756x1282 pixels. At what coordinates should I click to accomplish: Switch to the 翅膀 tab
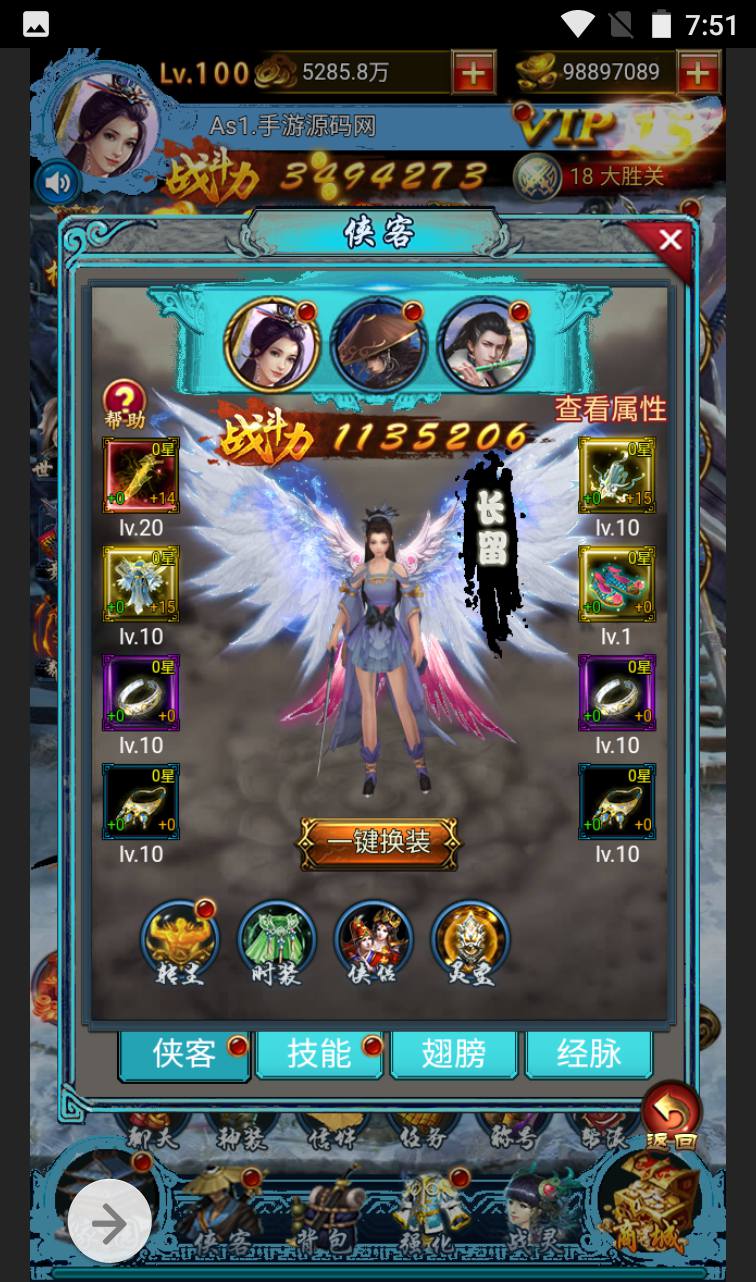[x=454, y=1053]
